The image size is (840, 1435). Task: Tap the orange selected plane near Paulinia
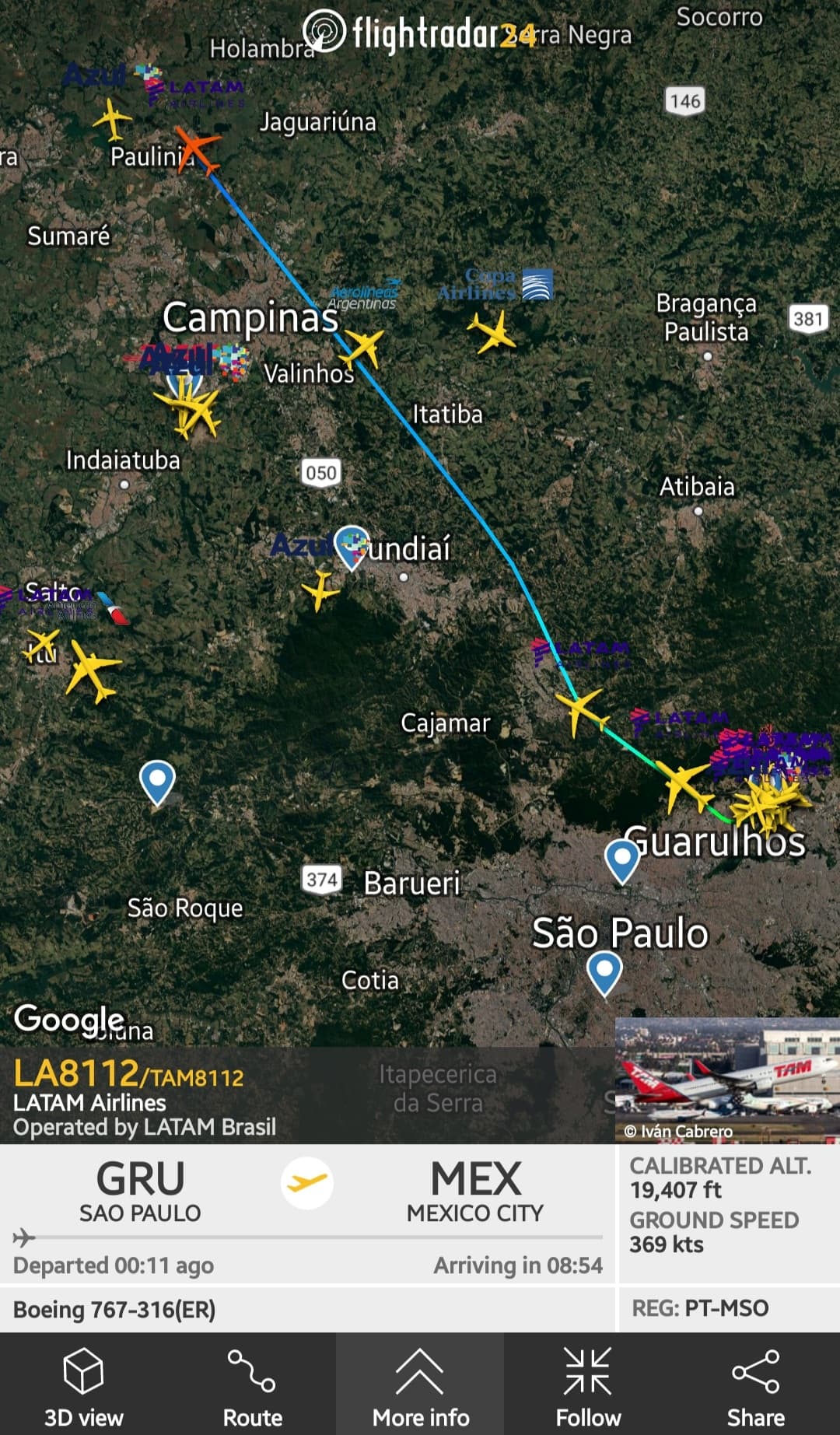197,149
